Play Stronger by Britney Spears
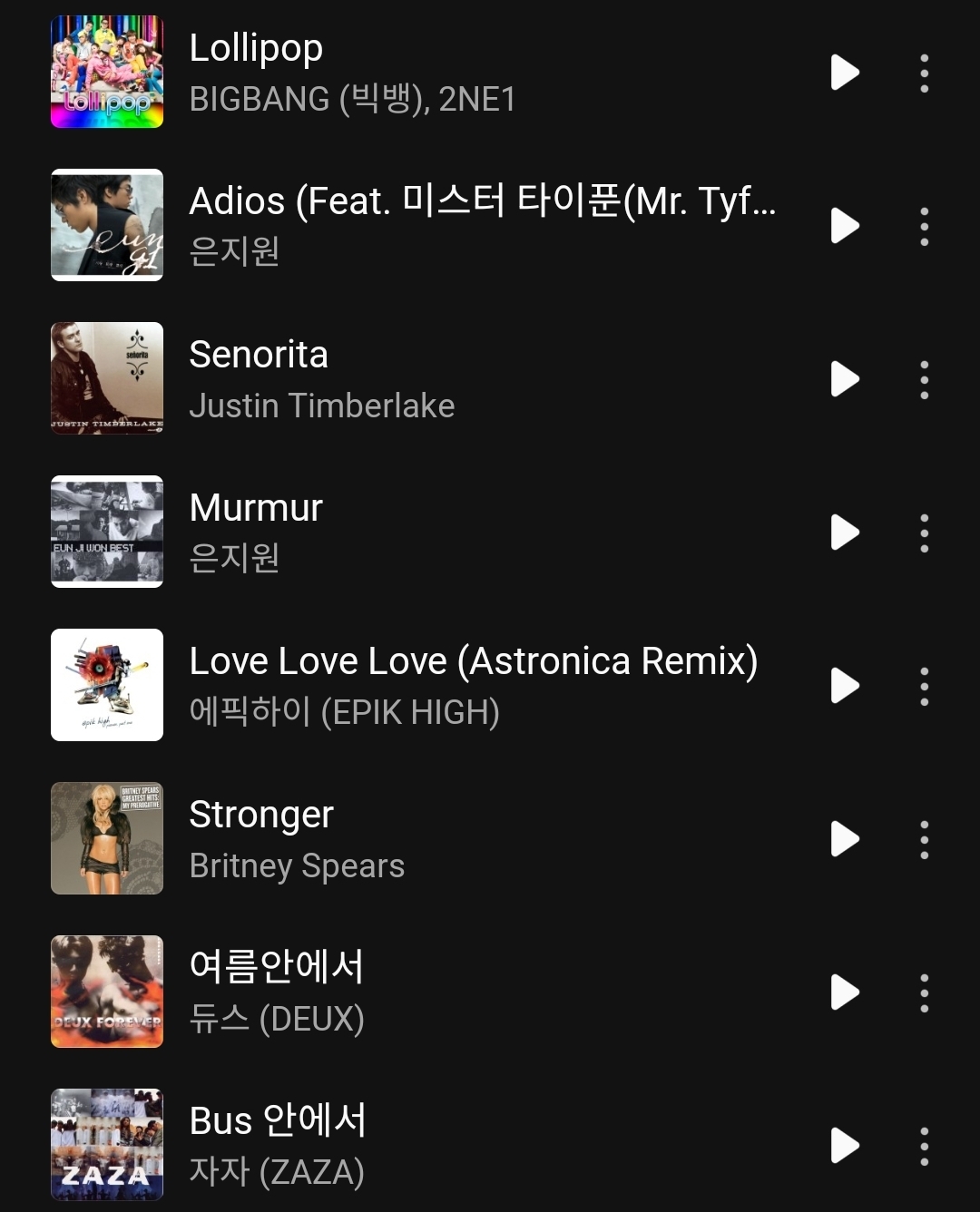980x1212 pixels. [x=845, y=839]
